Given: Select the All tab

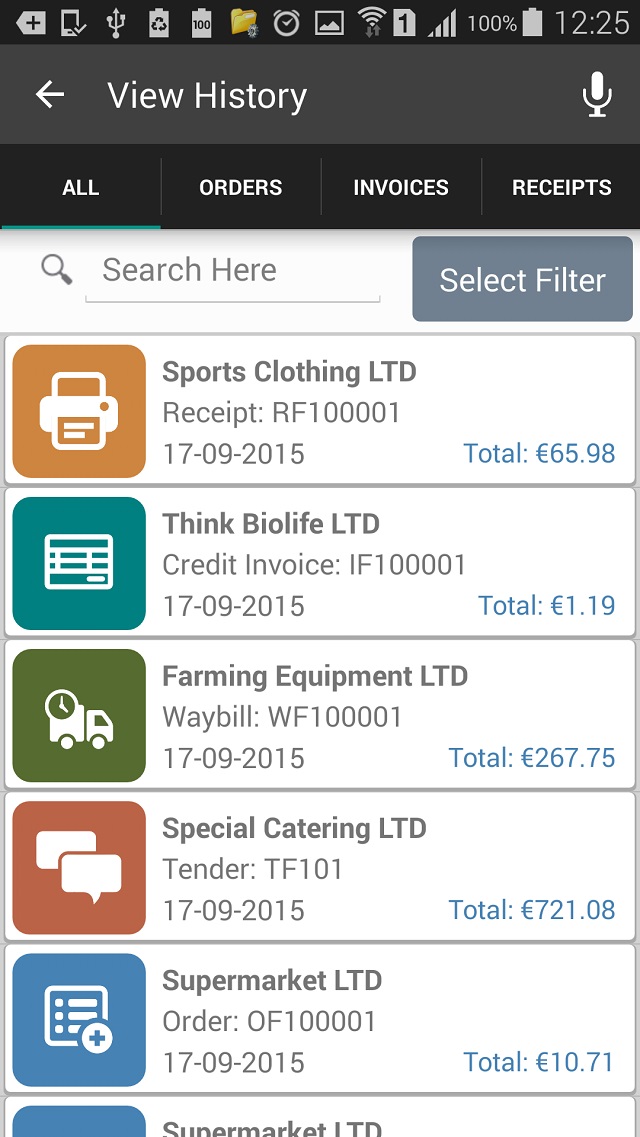Looking at the screenshot, I should tap(80, 187).
